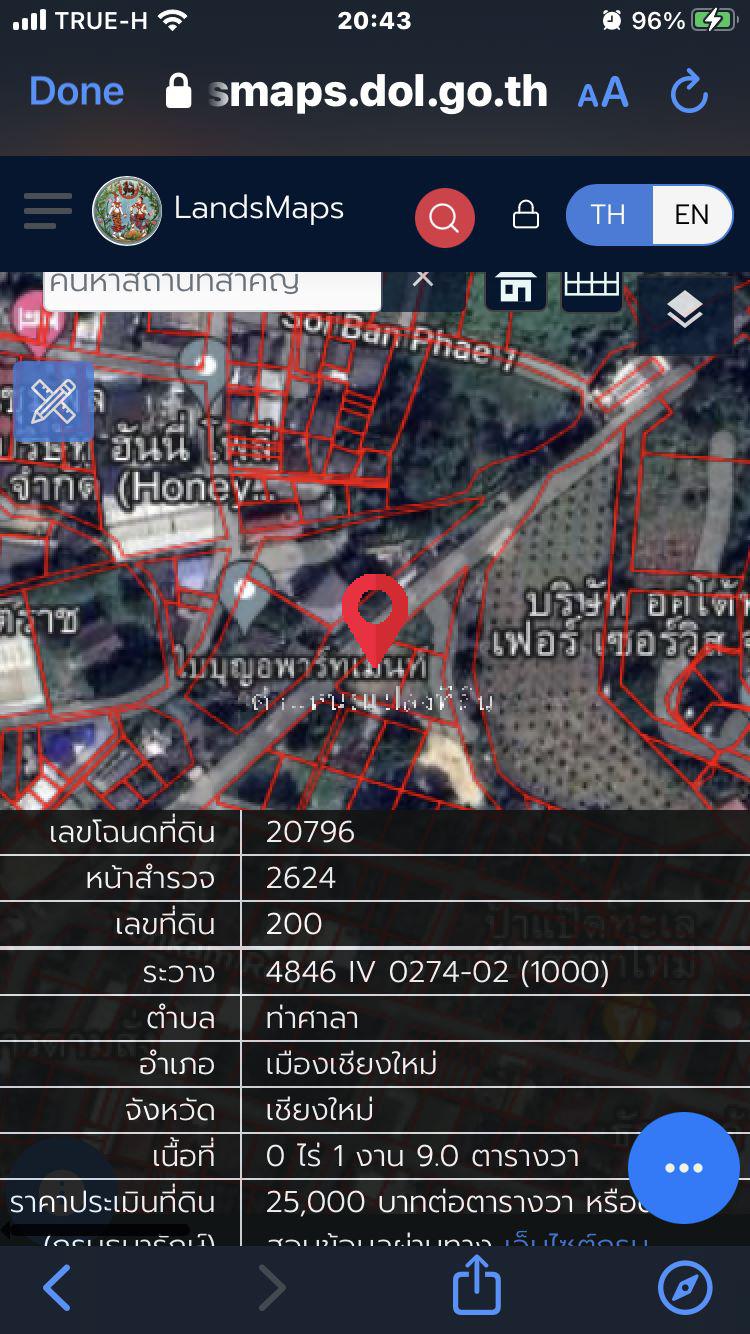
Task: Clear the landmark search box
Action: (x=423, y=279)
